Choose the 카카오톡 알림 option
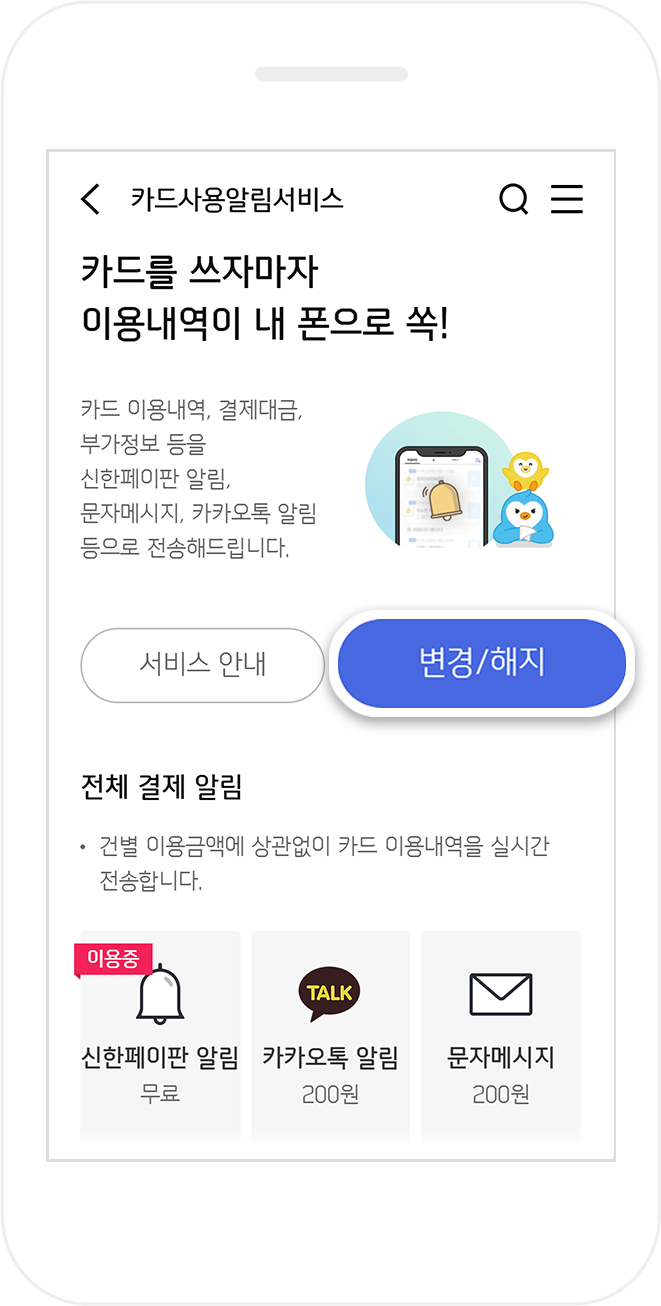661x1306 pixels. click(330, 1035)
